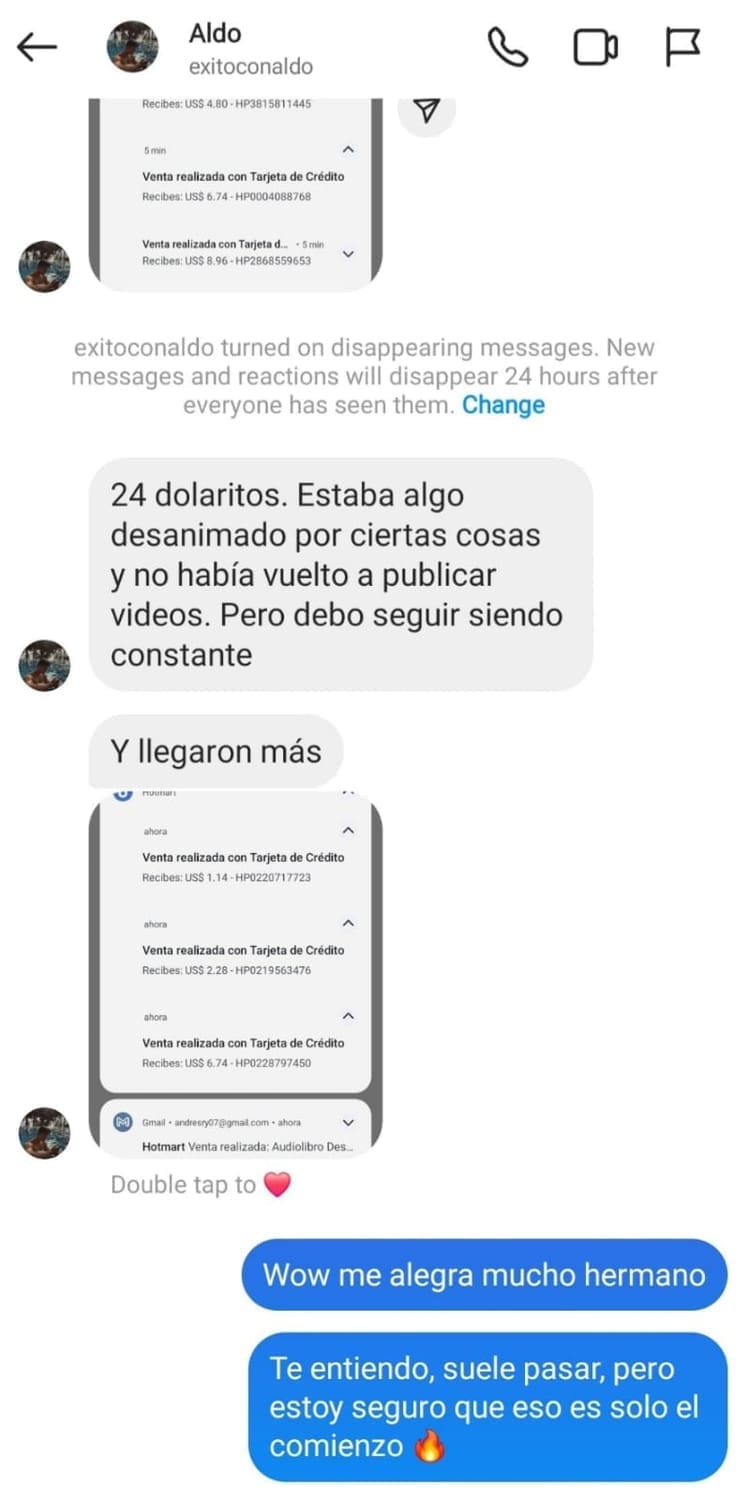The width and height of the screenshot is (748, 1500).
Task: Tap the flag icon to report the conversation
Action: pyautogui.click(x=683, y=45)
